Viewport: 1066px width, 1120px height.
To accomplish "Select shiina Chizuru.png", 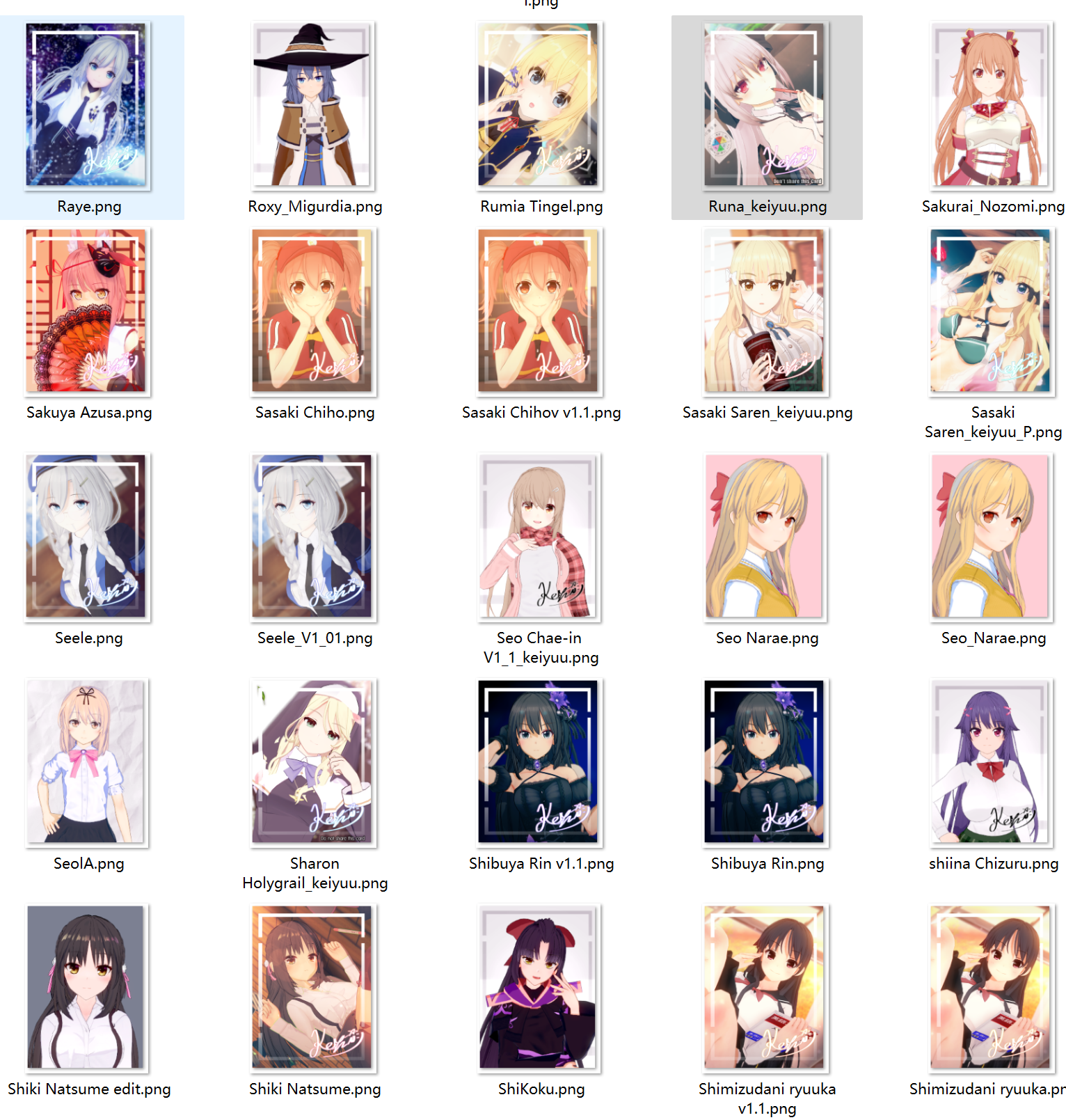I will [990, 762].
